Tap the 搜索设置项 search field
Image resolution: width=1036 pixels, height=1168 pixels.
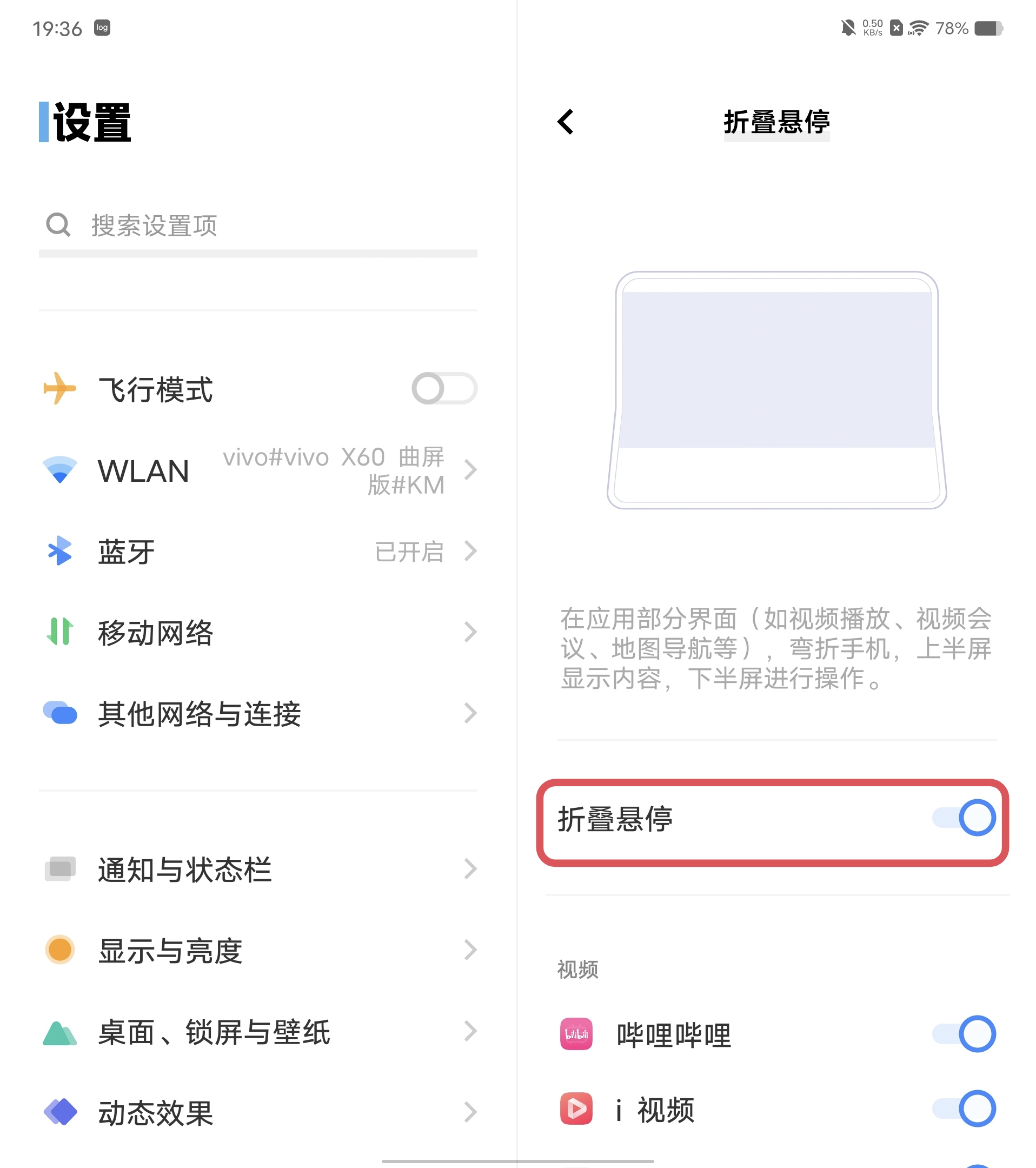coord(257,225)
